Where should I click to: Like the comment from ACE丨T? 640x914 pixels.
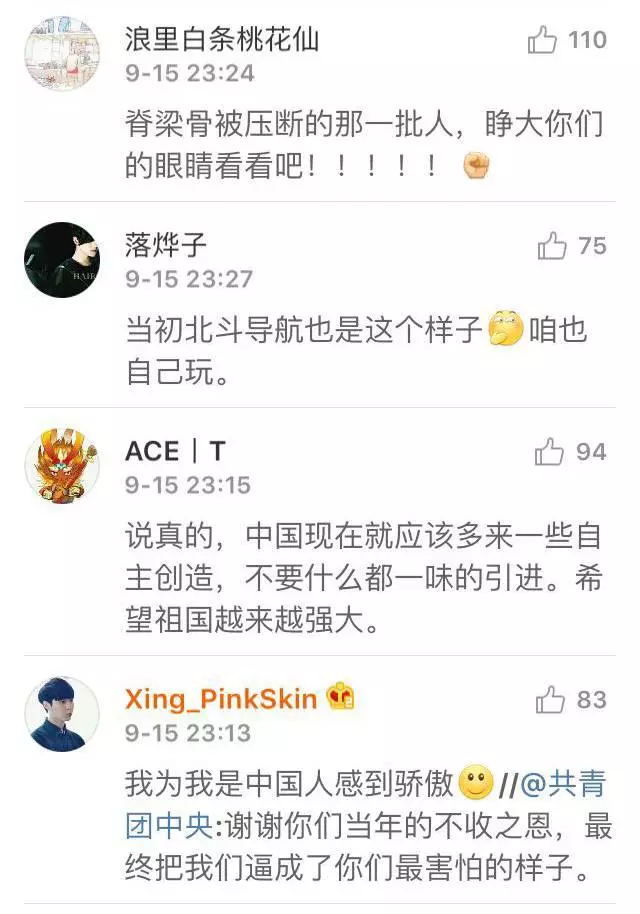coord(550,453)
